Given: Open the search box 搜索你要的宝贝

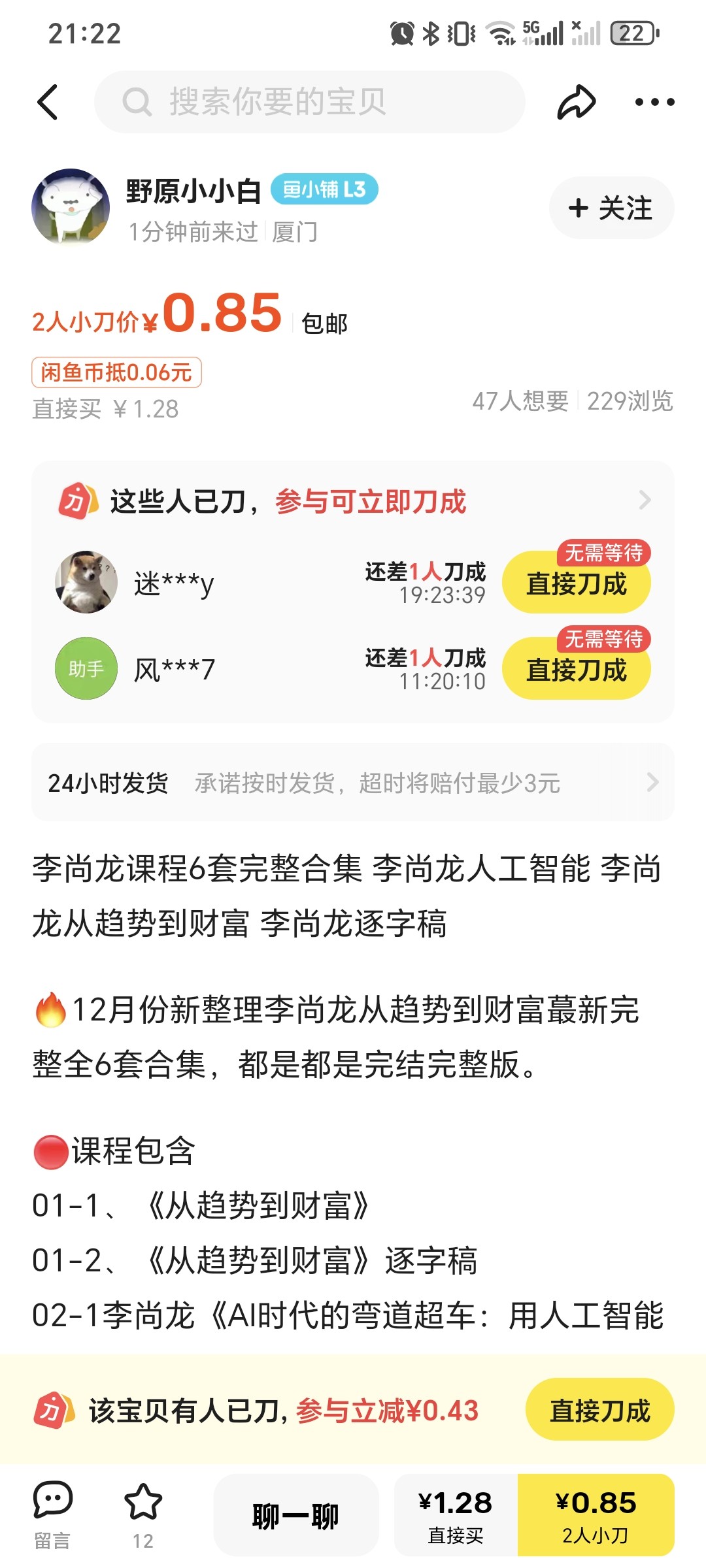Looking at the screenshot, I should (310, 102).
